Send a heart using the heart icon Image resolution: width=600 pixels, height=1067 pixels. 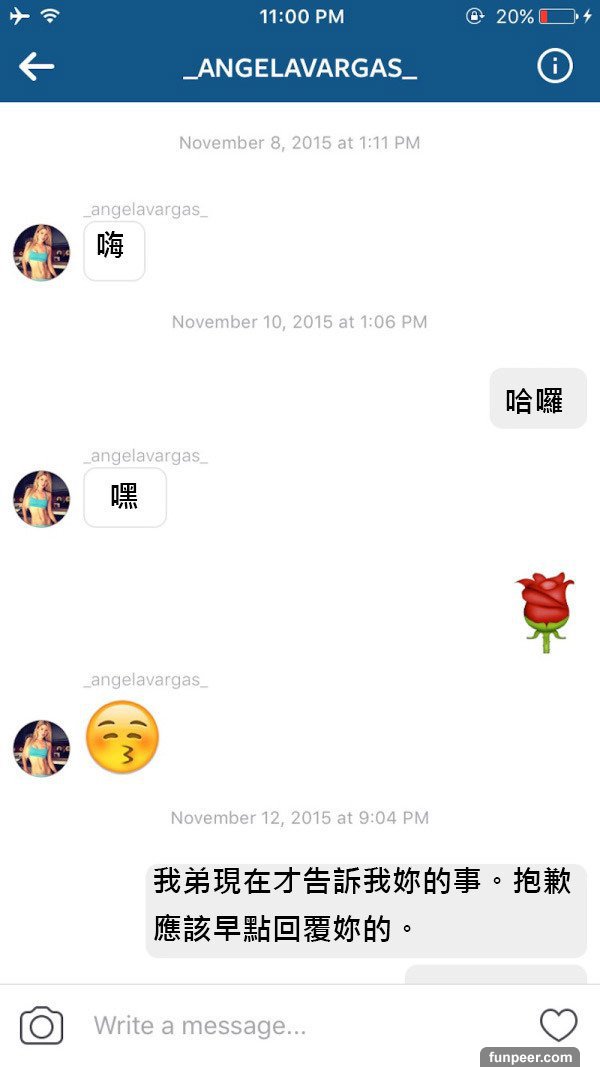pyautogui.click(x=558, y=1025)
